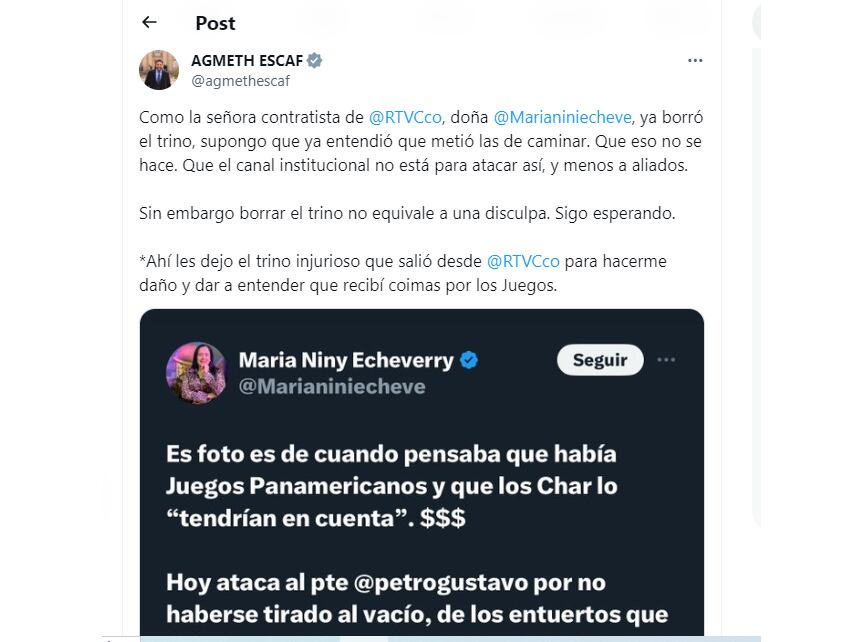The image size is (862, 642).
Task: Go back using the arrow beside Post
Action: [150, 22]
